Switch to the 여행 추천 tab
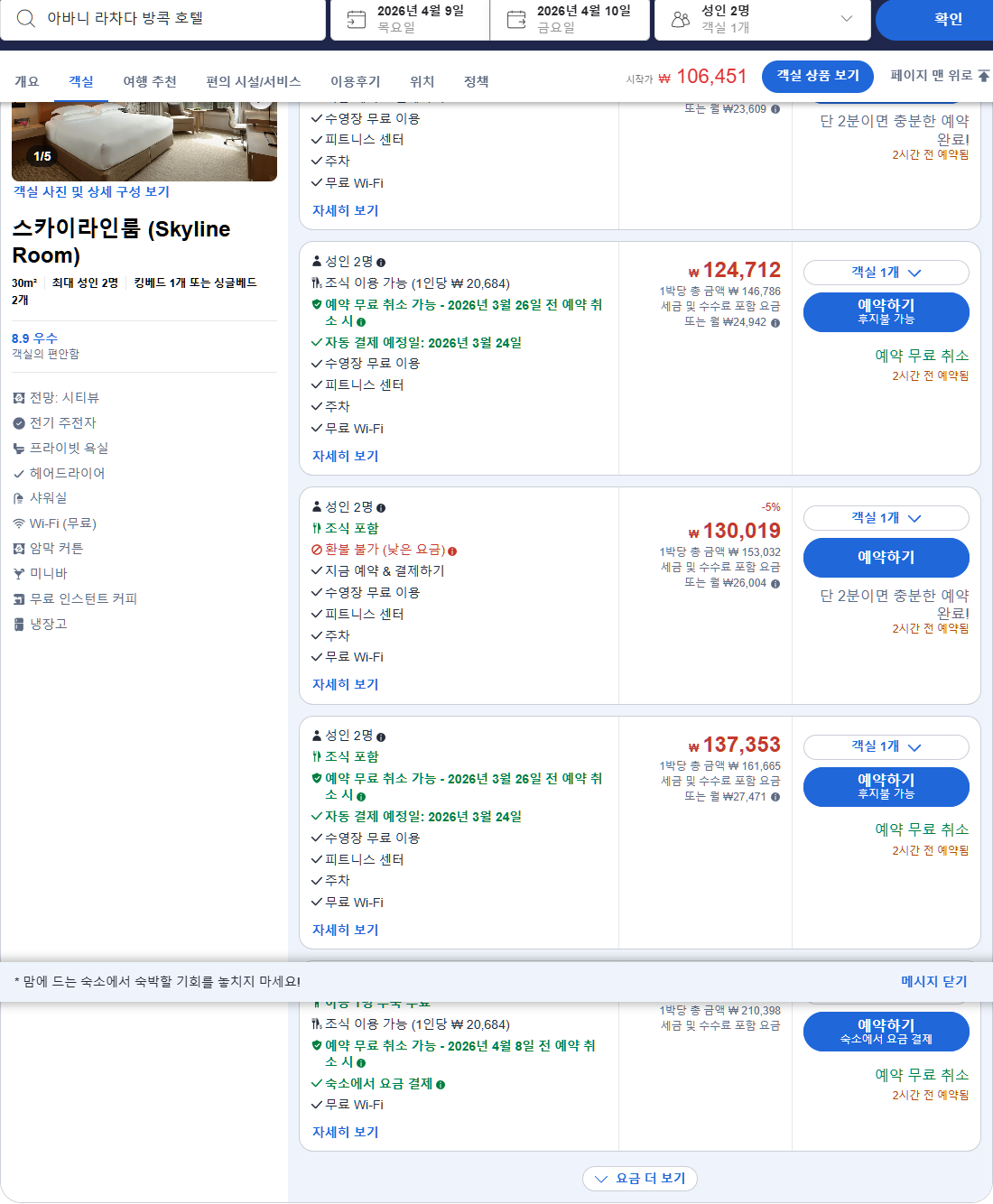The width and height of the screenshot is (993, 1204). 150,81
